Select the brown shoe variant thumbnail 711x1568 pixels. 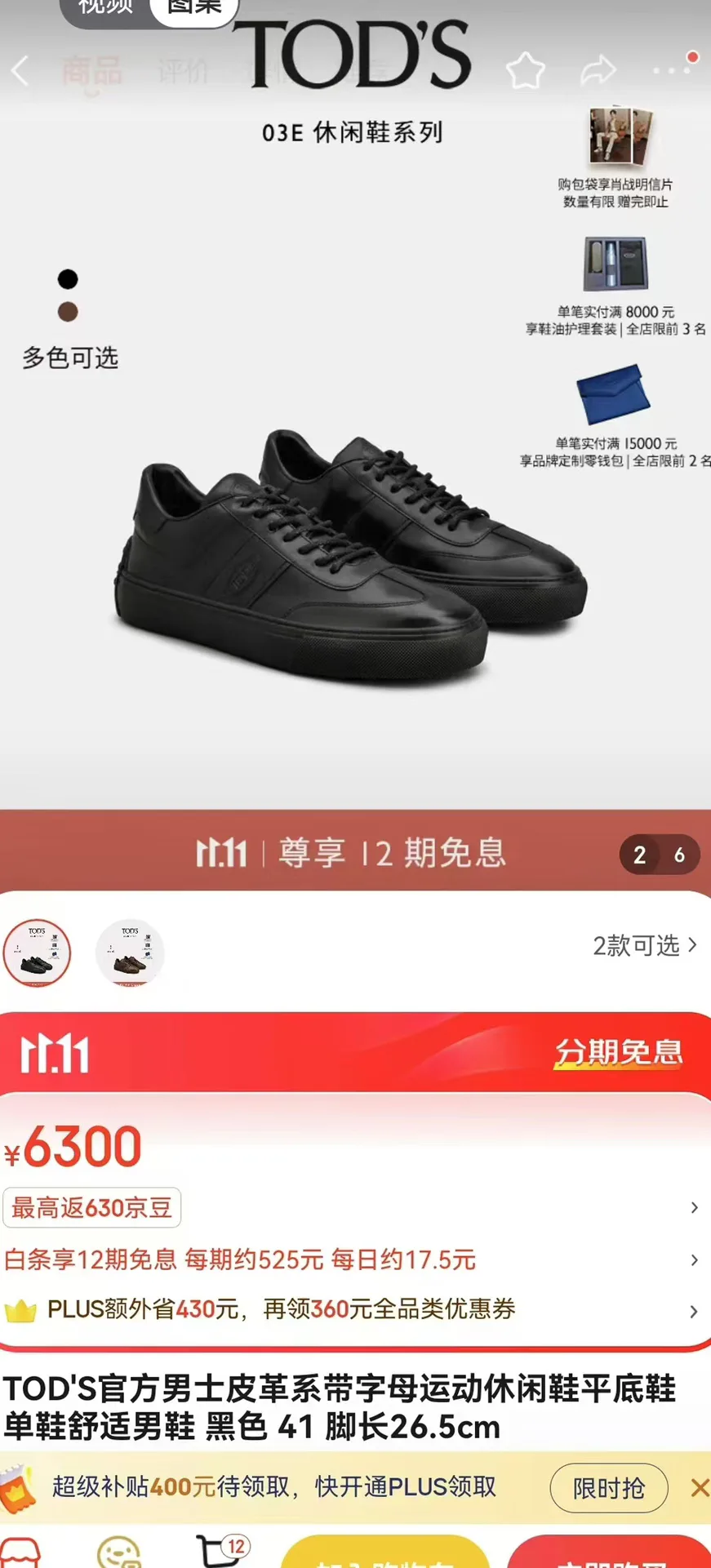click(x=130, y=953)
